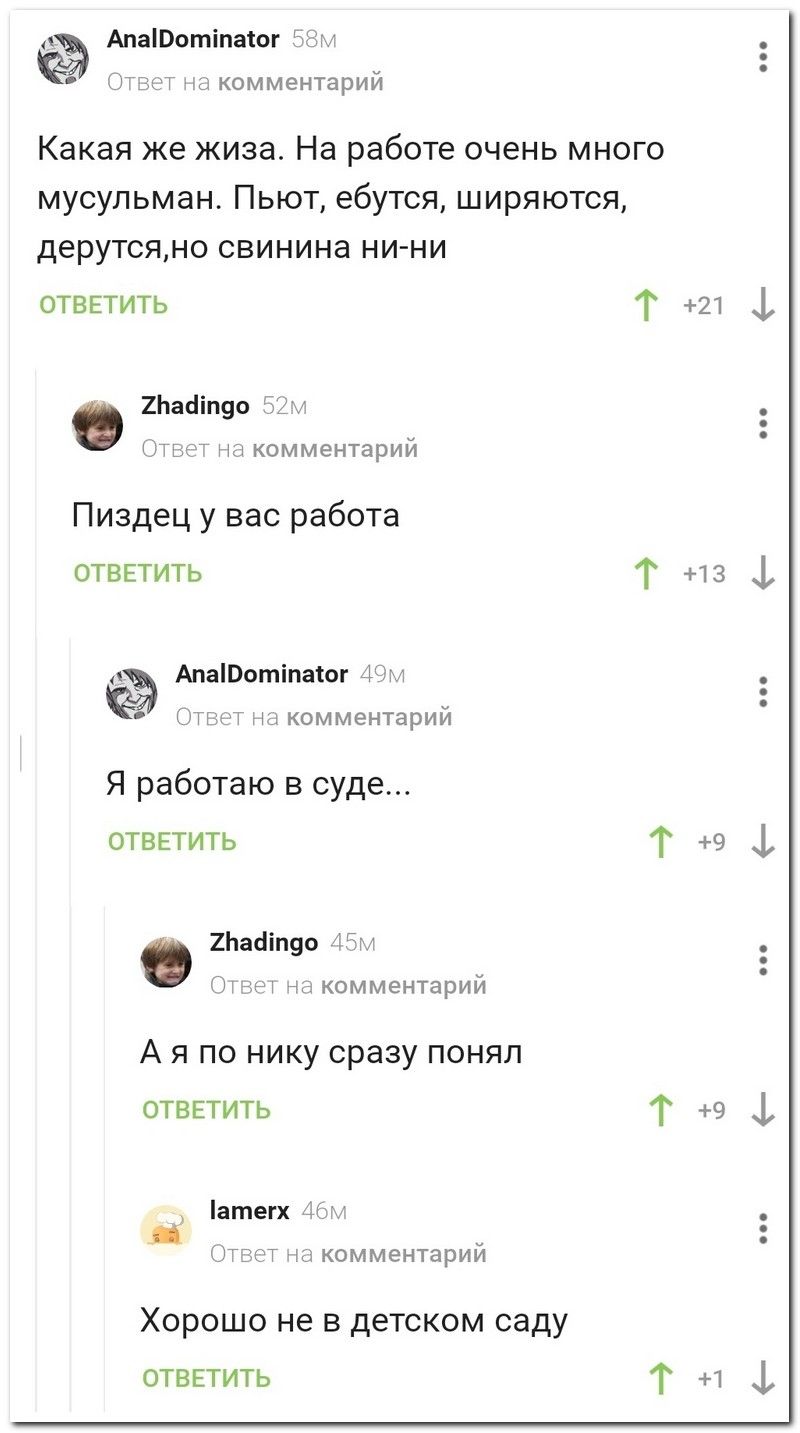This screenshot has width=800, height=1433.
Task: Open overflow menu on the 'Какая же жиза' comment
Action: (x=763, y=56)
